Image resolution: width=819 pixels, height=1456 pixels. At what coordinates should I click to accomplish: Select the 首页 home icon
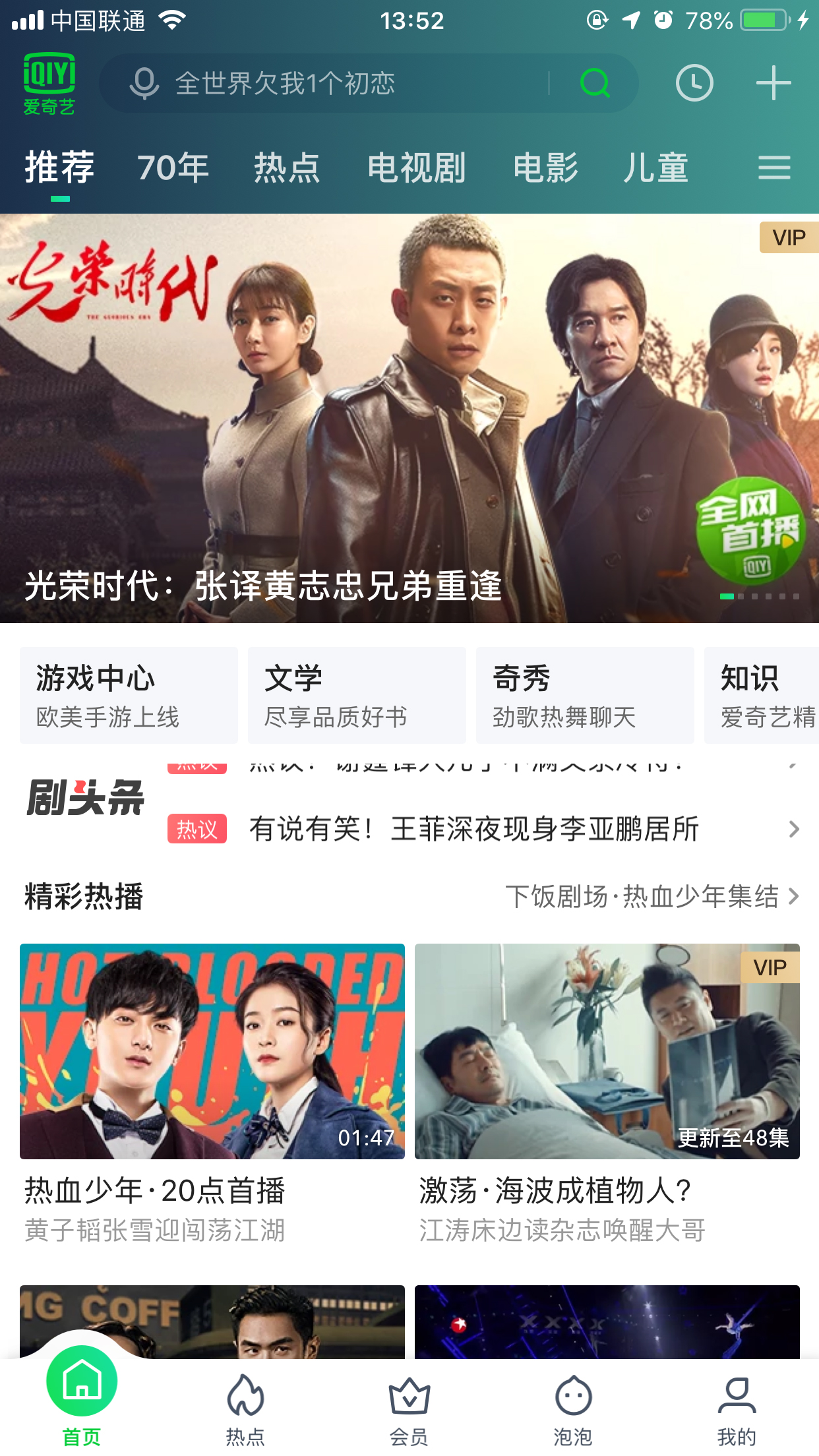(82, 1388)
